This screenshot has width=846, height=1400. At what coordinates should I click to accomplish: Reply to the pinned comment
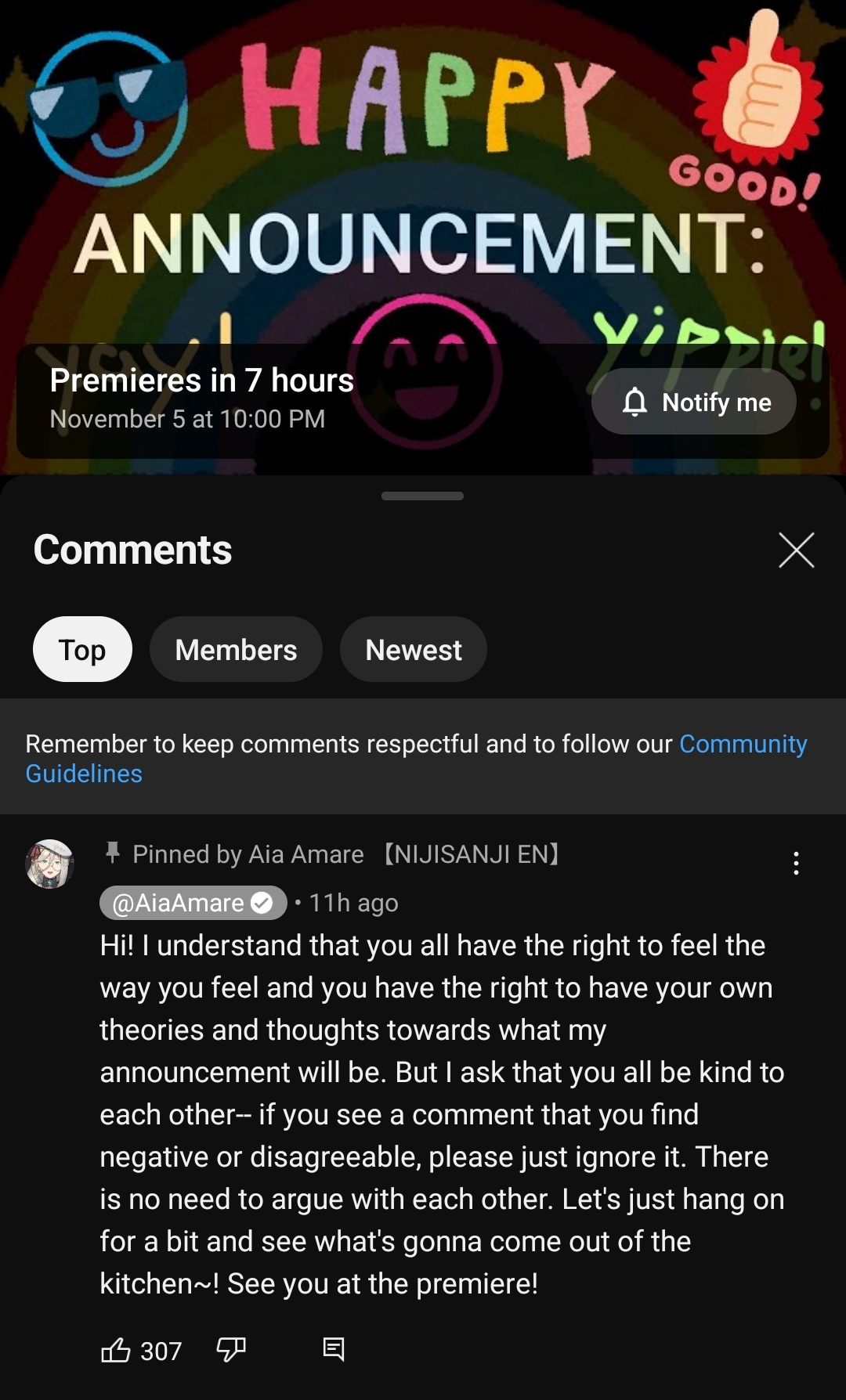[334, 1349]
